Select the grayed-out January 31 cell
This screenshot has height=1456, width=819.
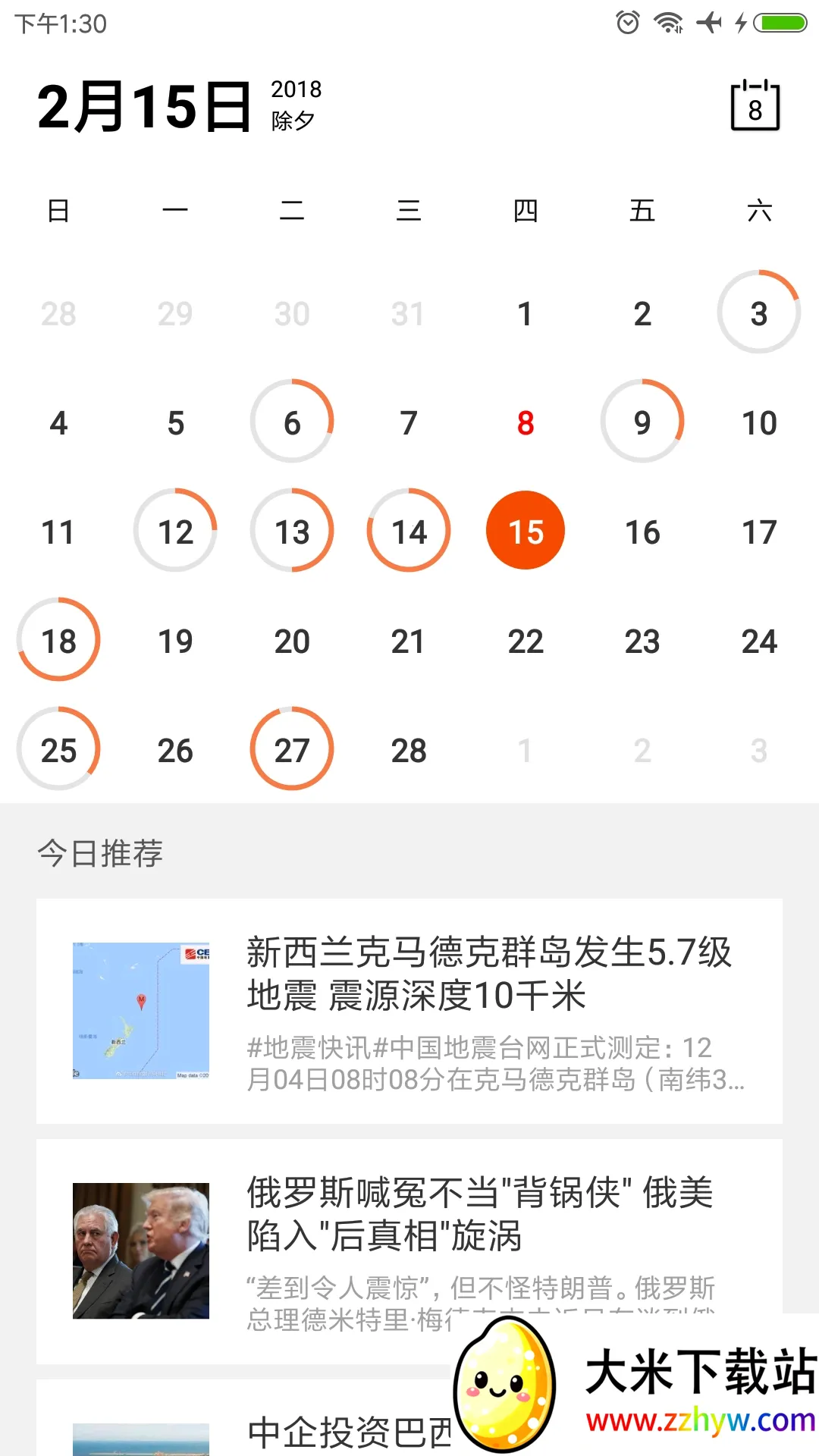pyautogui.click(x=409, y=313)
